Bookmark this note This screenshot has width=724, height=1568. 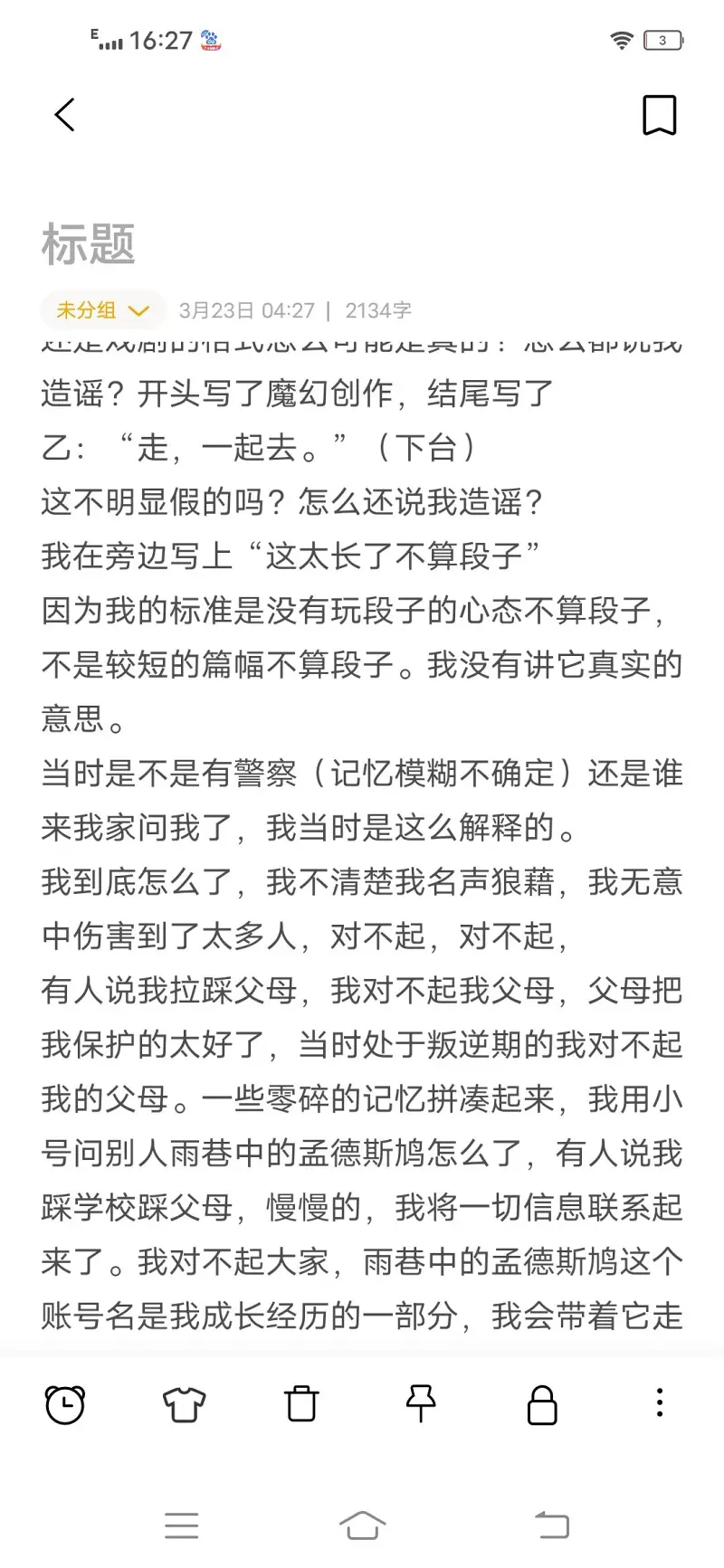[x=660, y=115]
